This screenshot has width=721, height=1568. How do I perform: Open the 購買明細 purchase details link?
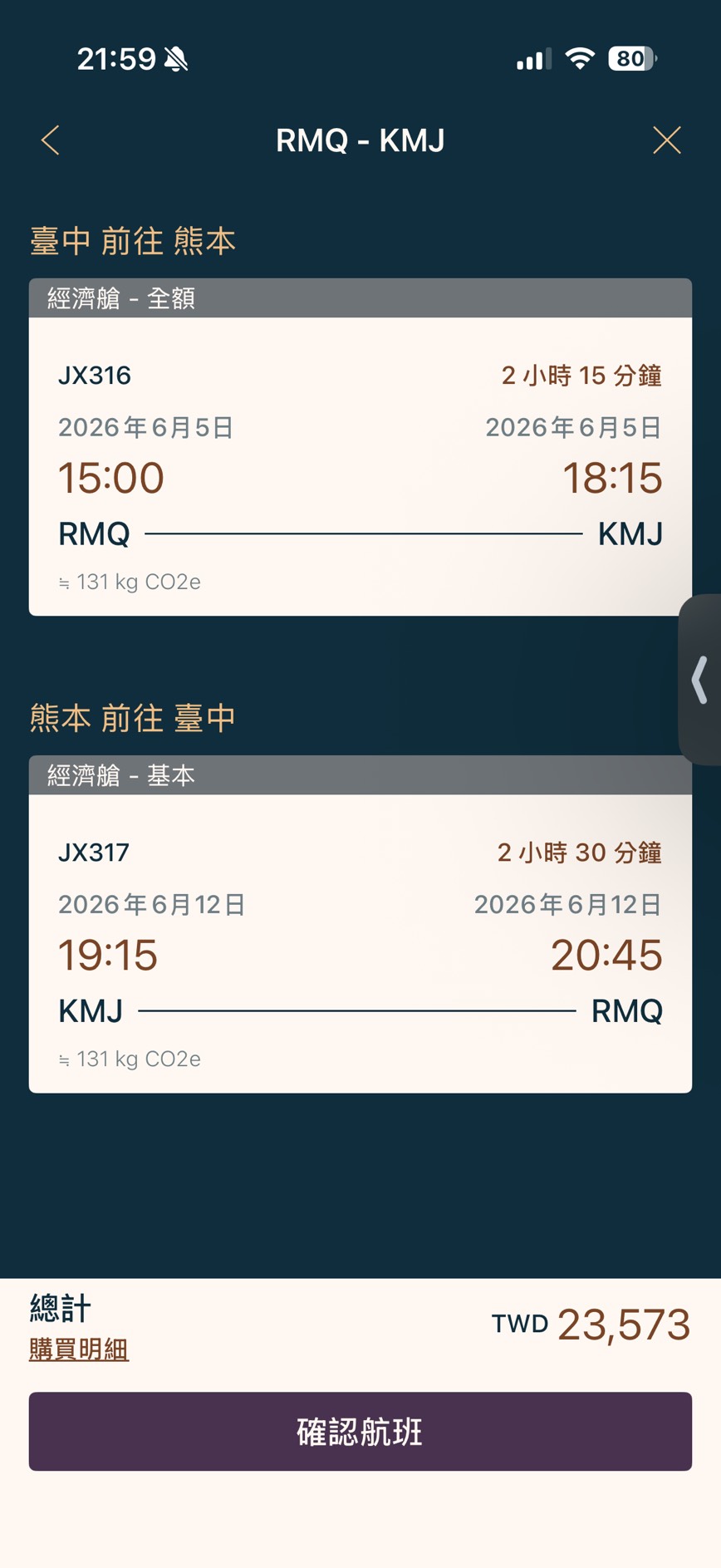click(79, 1349)
